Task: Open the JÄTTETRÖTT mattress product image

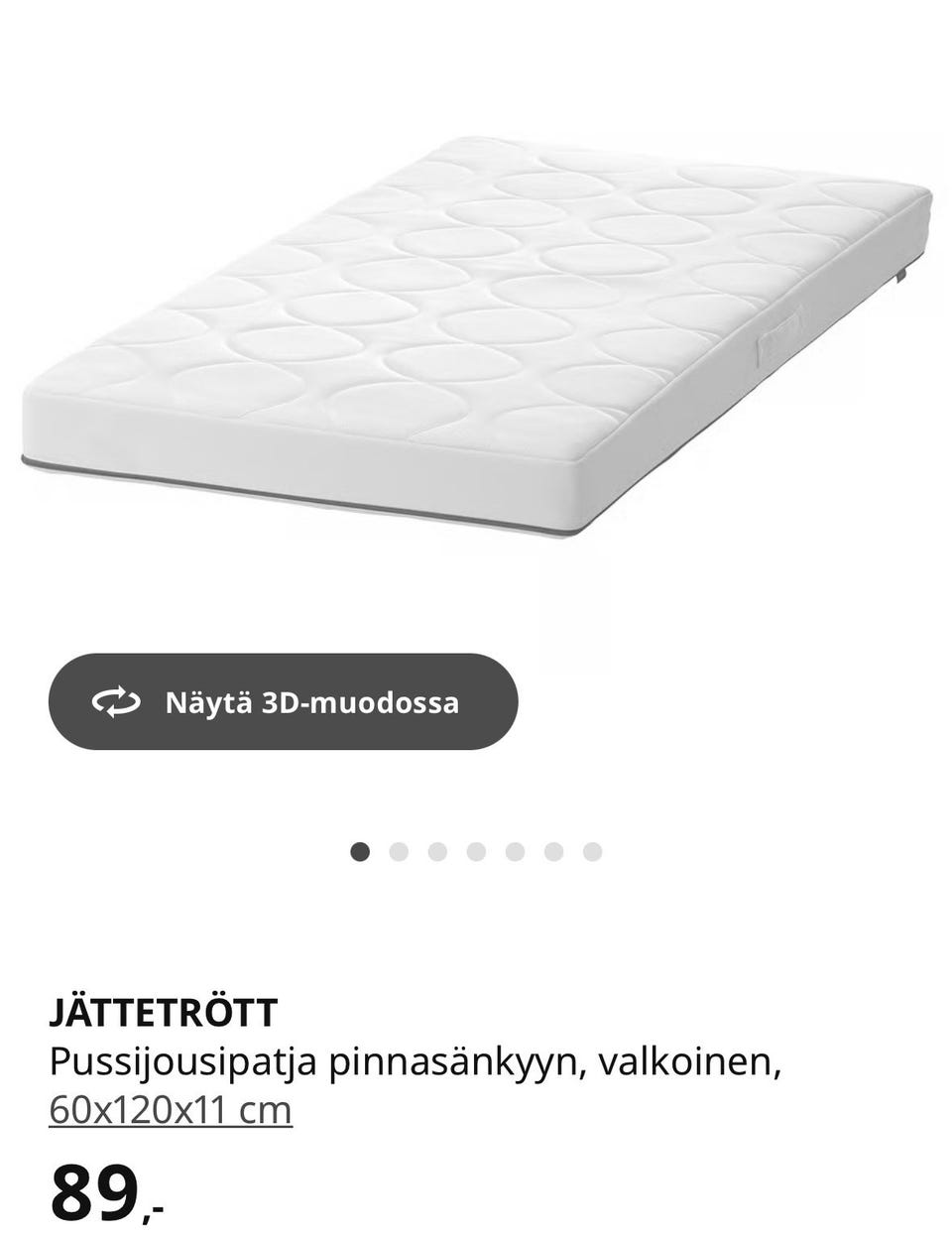Action: coord(476,327)
